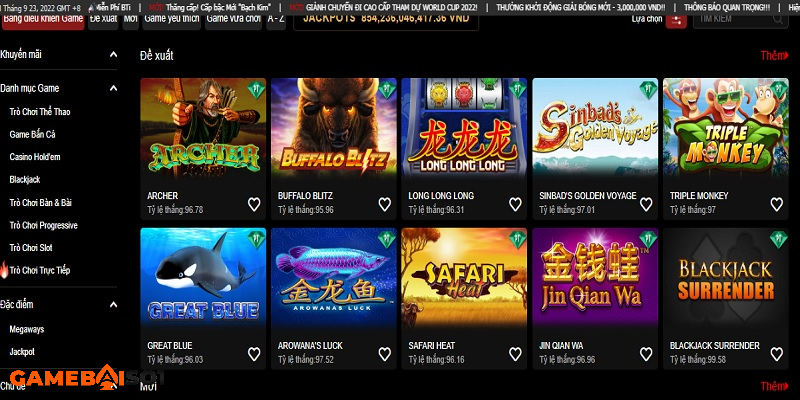This screenshot has height=400, width=800.
Task: Open Casino Hold'em category
Action: coord(35,157)
